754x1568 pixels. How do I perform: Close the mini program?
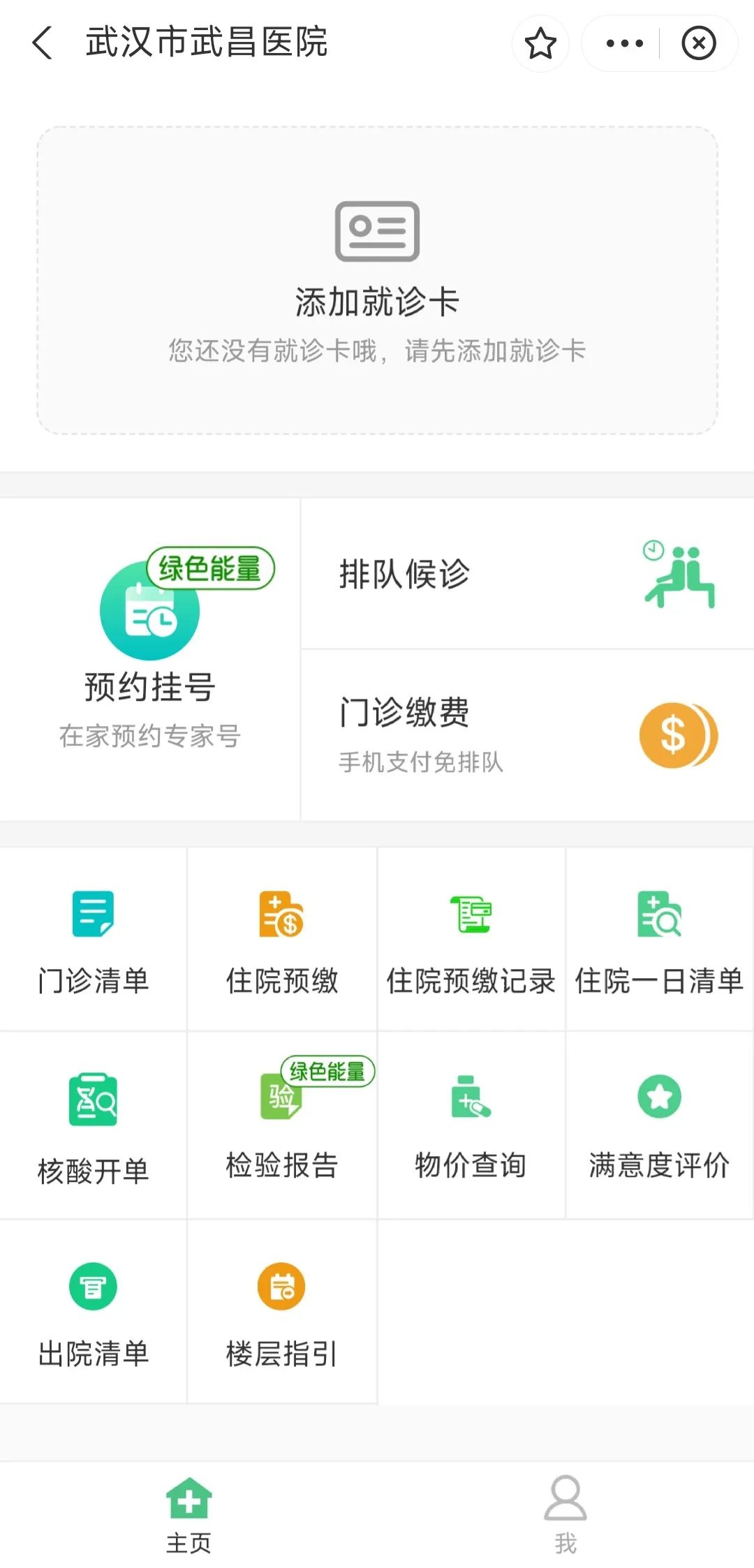tap(699, 43)
